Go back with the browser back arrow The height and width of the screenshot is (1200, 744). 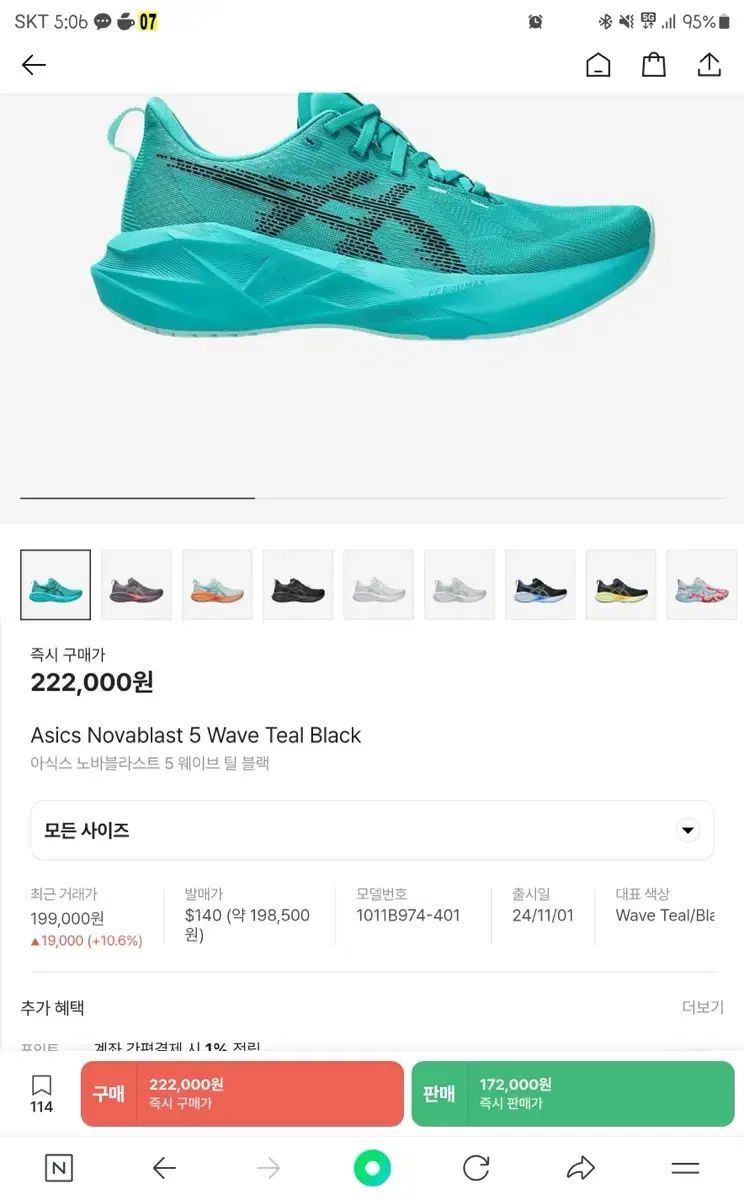point(164,1167)
